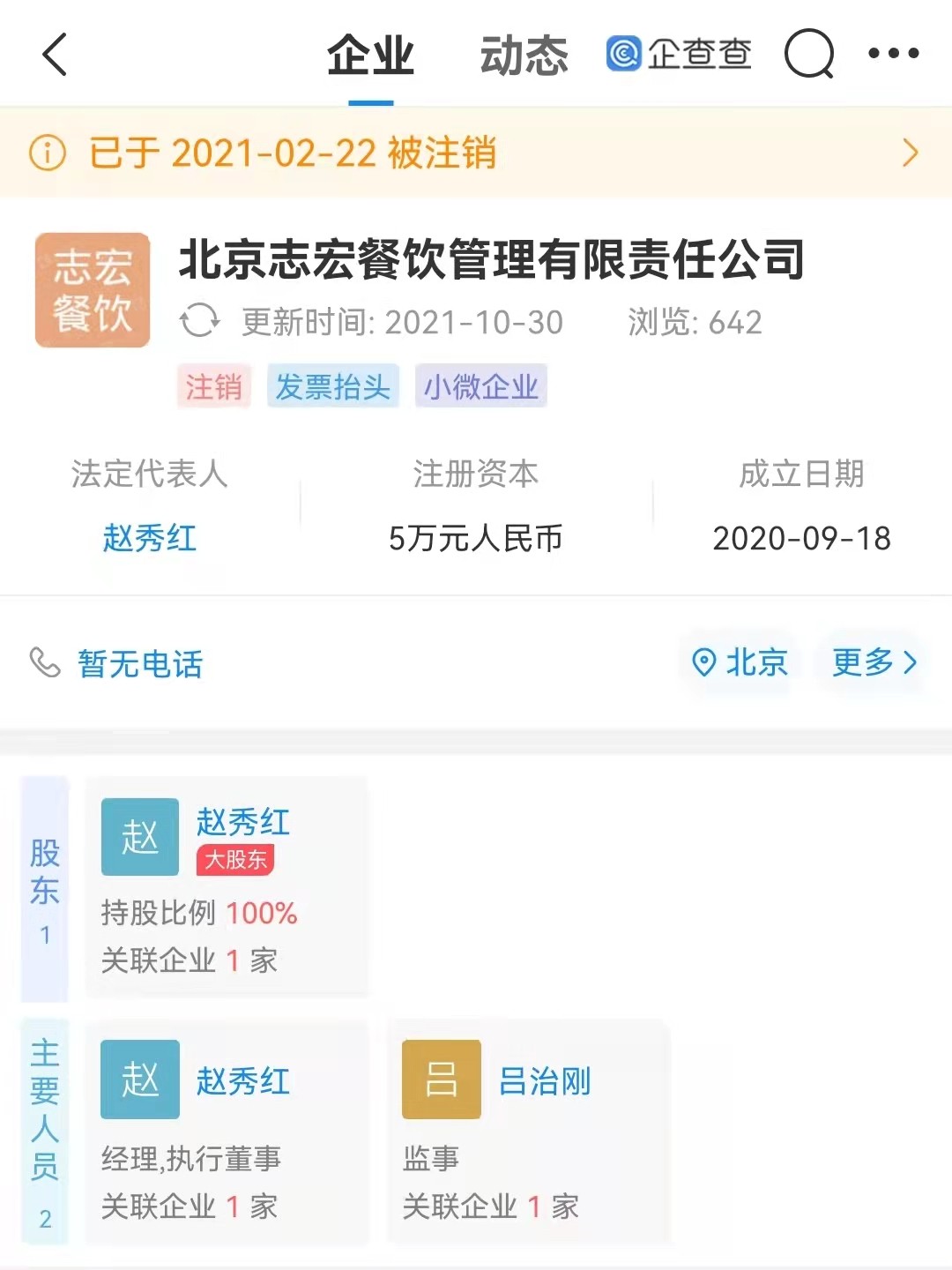Tap the 小微企业 tag
The height and width of the screenshot is (1270, 952).
click(481, 386)
